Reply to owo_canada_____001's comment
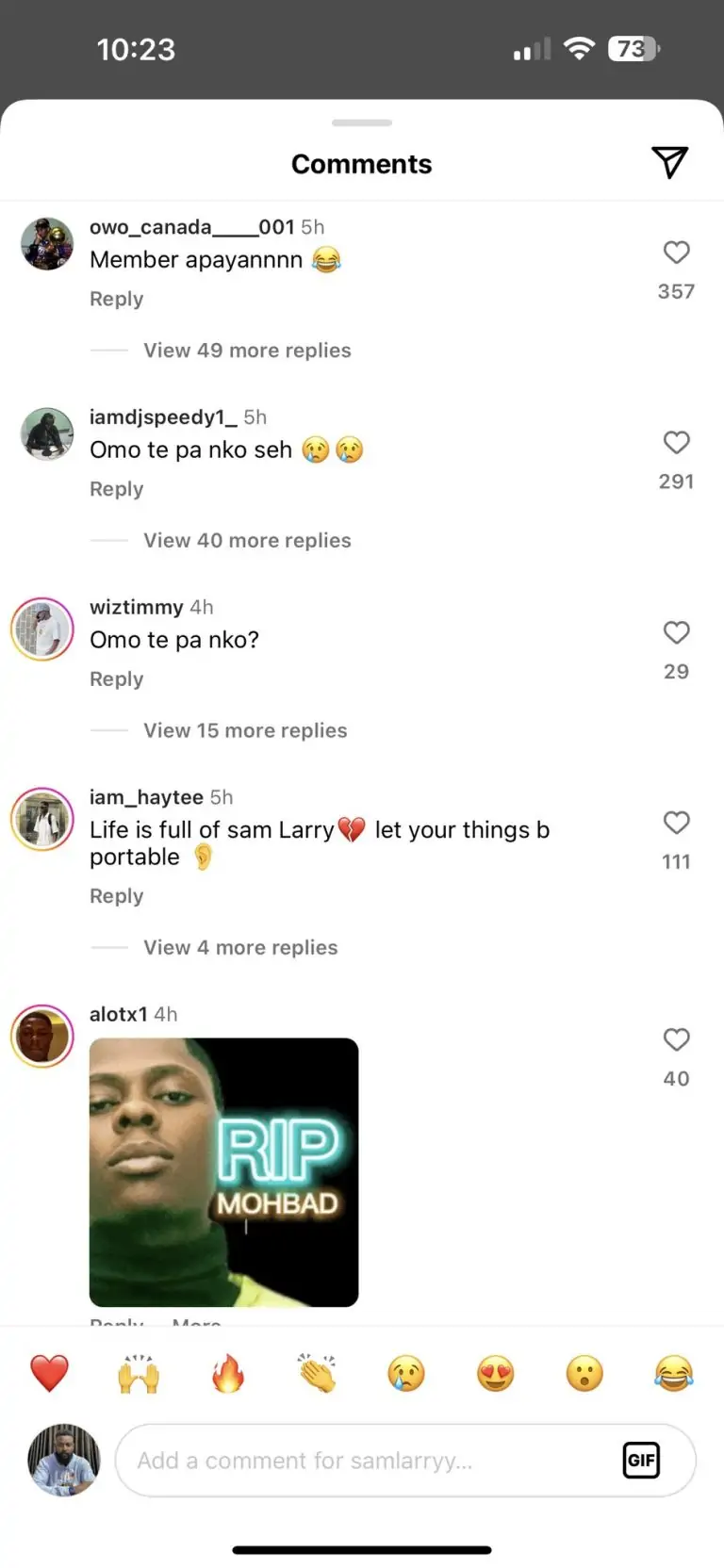724x1568 pixels. coord(116,299)
